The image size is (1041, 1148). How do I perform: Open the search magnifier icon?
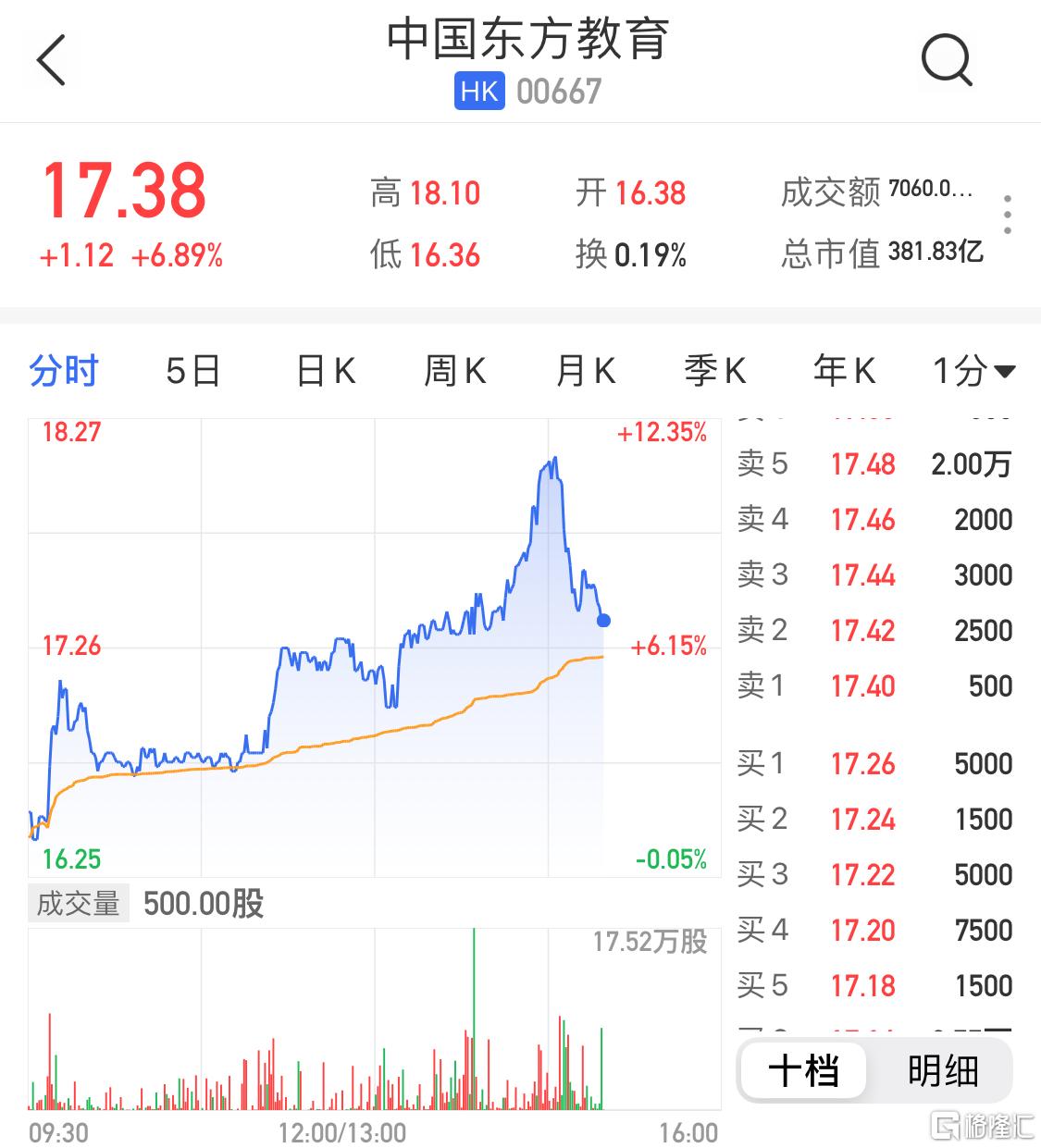(x=947, y=61)
